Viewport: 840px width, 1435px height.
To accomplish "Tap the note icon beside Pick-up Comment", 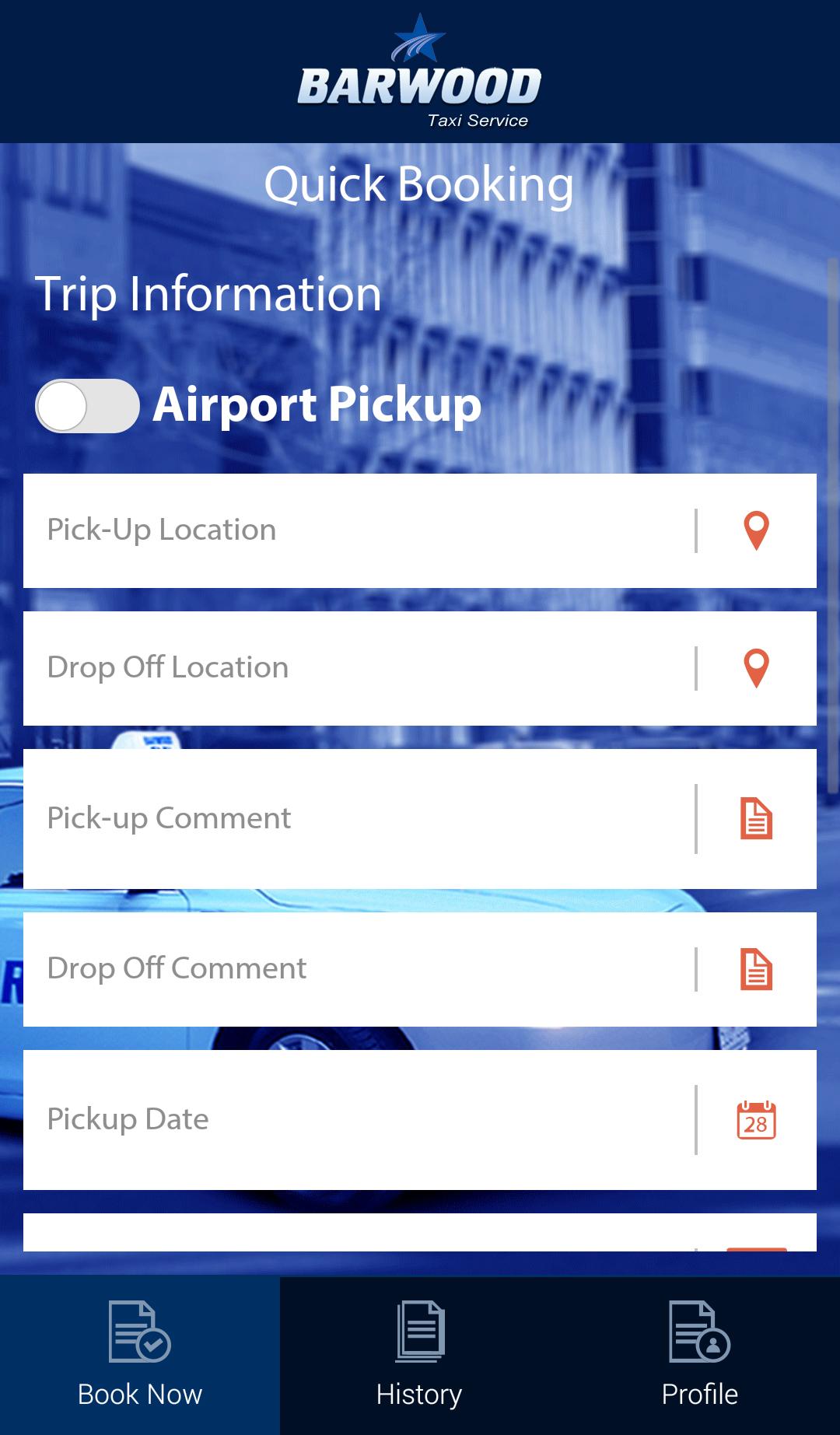I will tap(756, 818).
